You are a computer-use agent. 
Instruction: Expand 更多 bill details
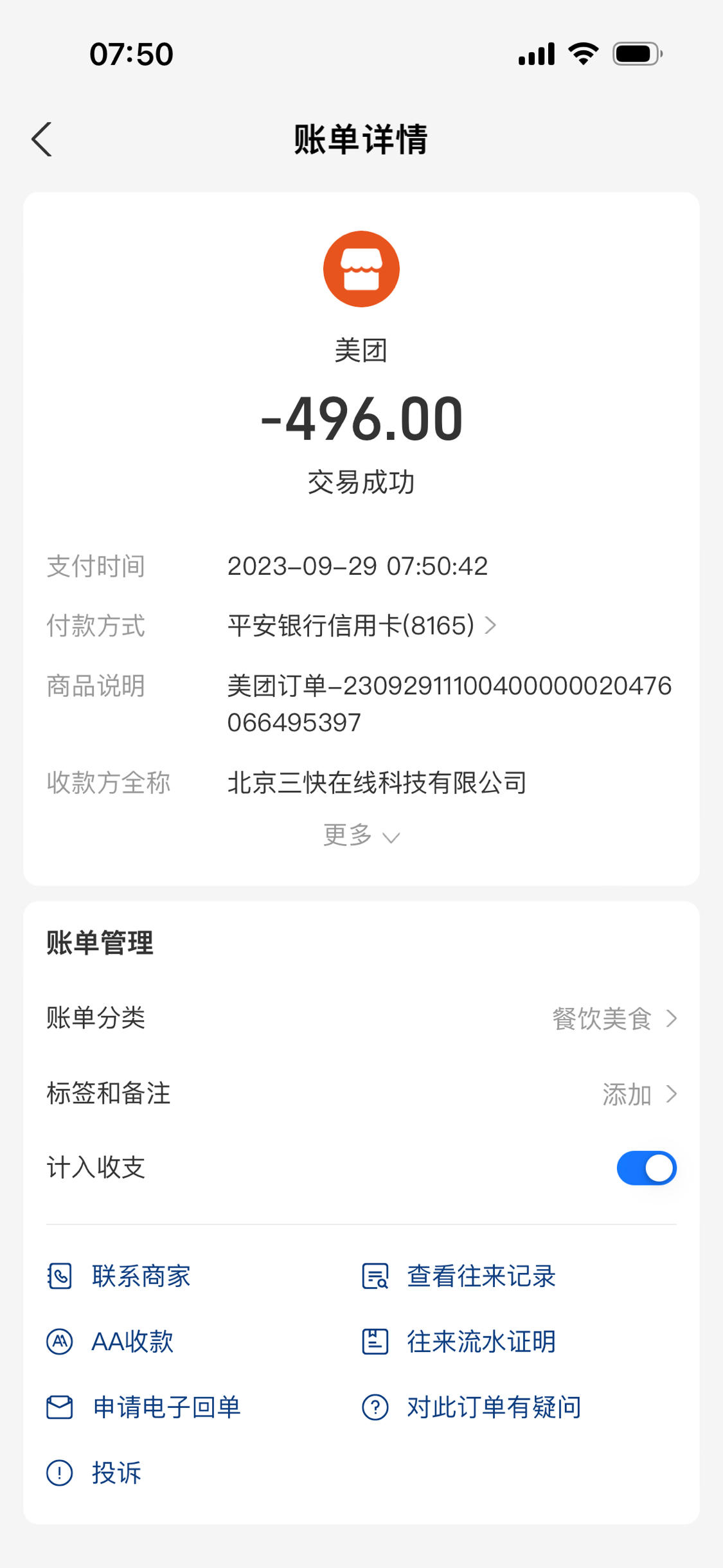click(x=361, y=835)
